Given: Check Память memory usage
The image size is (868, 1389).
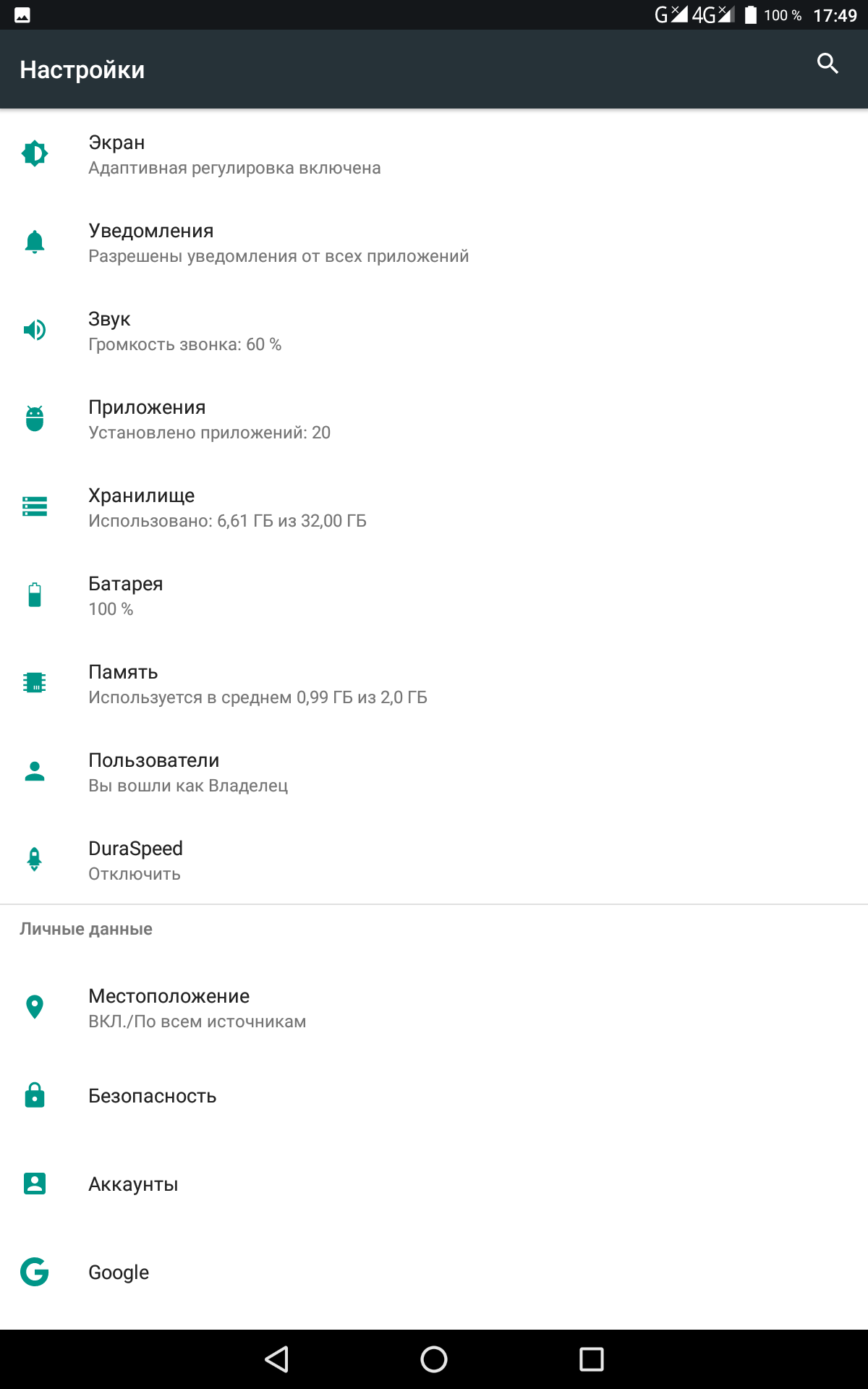Looking at the screenshot, I should pos(434,684).
